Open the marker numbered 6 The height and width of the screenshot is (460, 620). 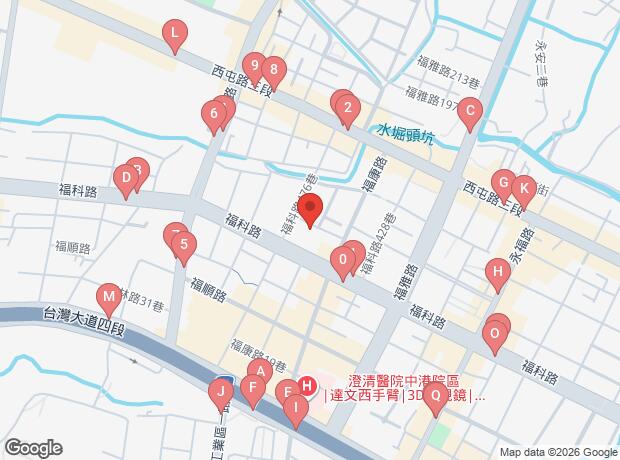click(x=214, y=114)
